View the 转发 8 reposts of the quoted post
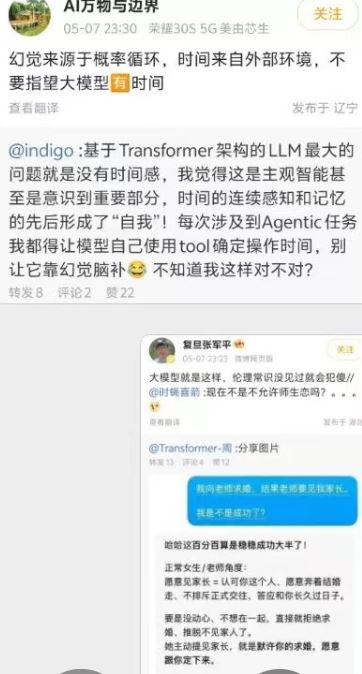Viewport: 362px width, 674px height. point(26,293)
